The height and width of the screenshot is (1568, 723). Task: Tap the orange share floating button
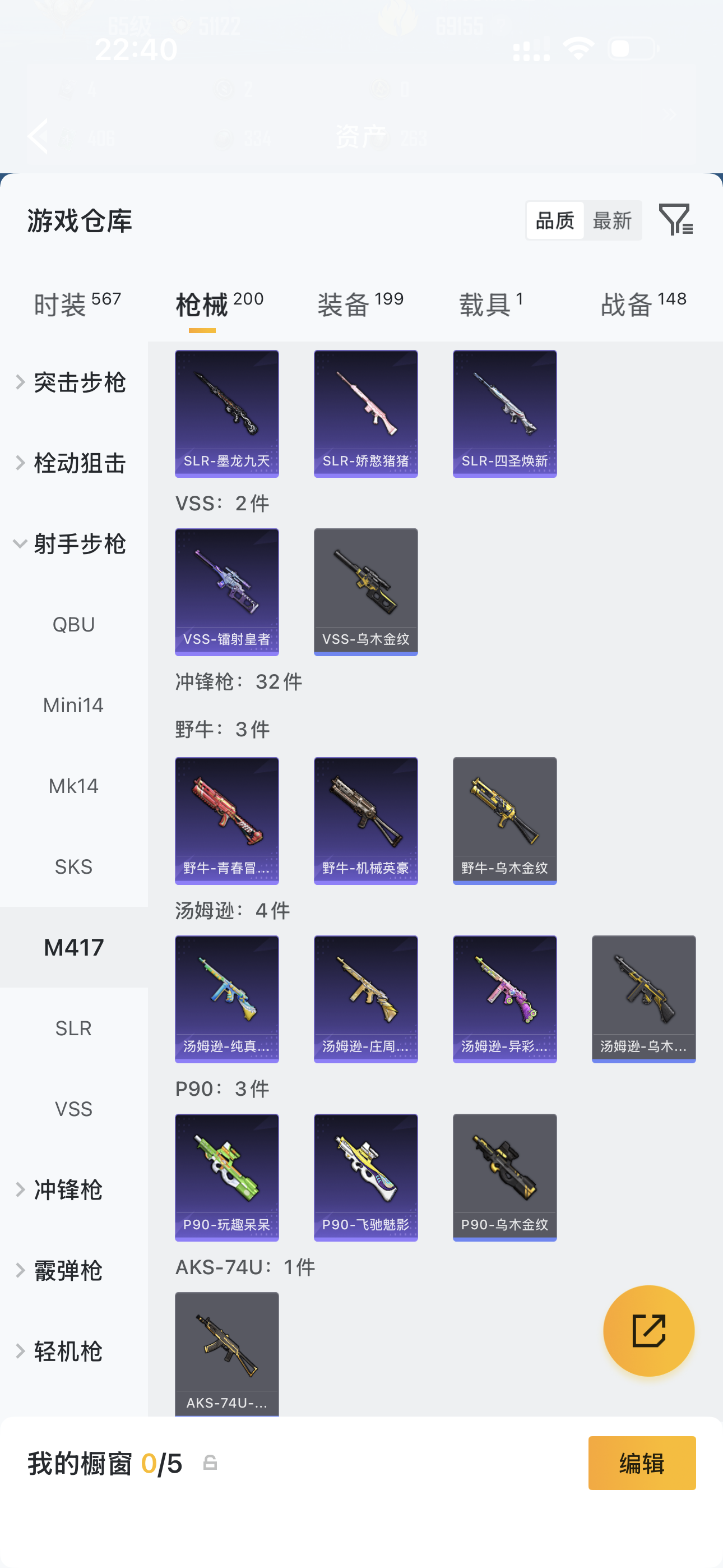648,1330
